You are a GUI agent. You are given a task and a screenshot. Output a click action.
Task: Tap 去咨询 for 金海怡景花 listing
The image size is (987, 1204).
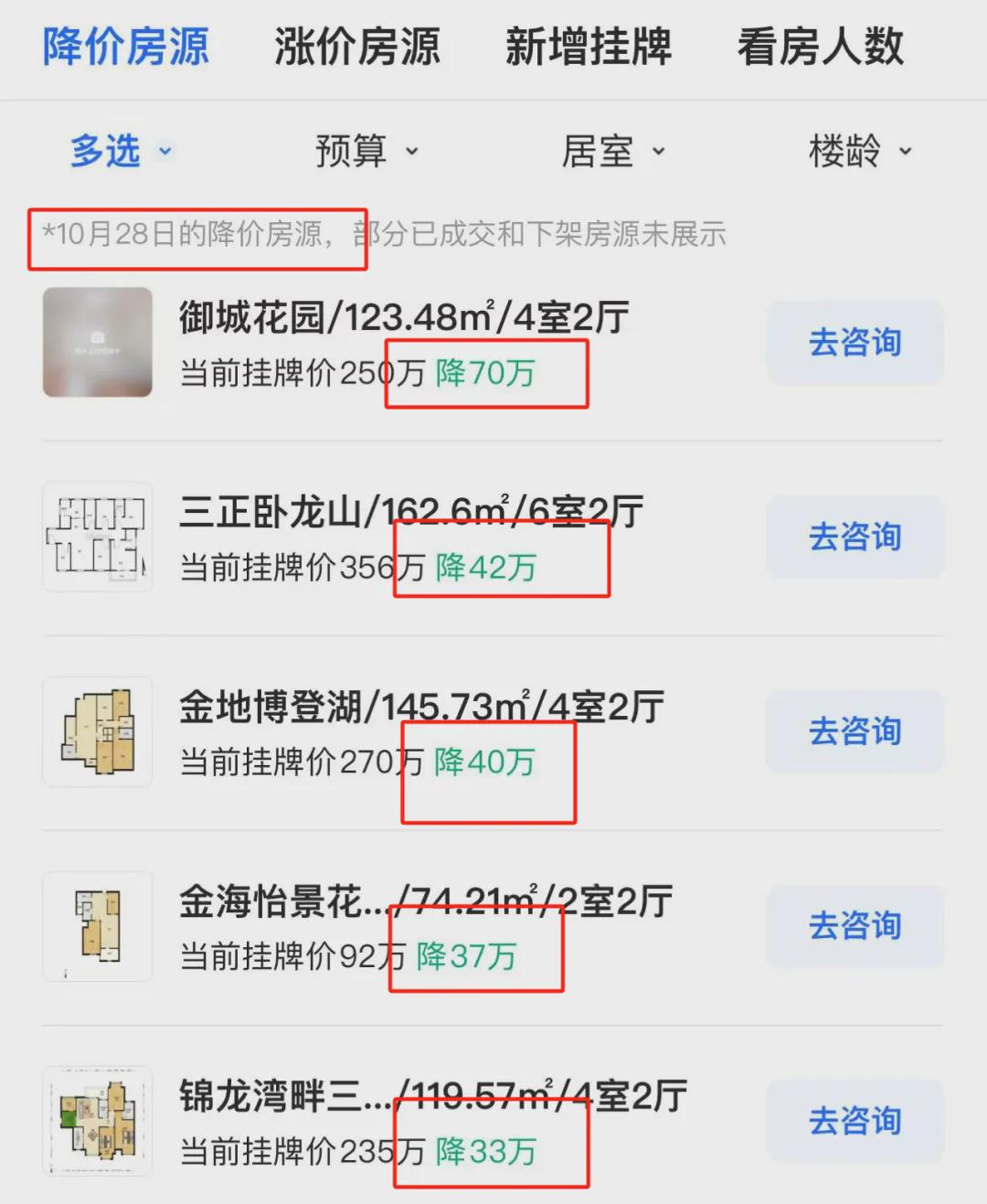854,926
